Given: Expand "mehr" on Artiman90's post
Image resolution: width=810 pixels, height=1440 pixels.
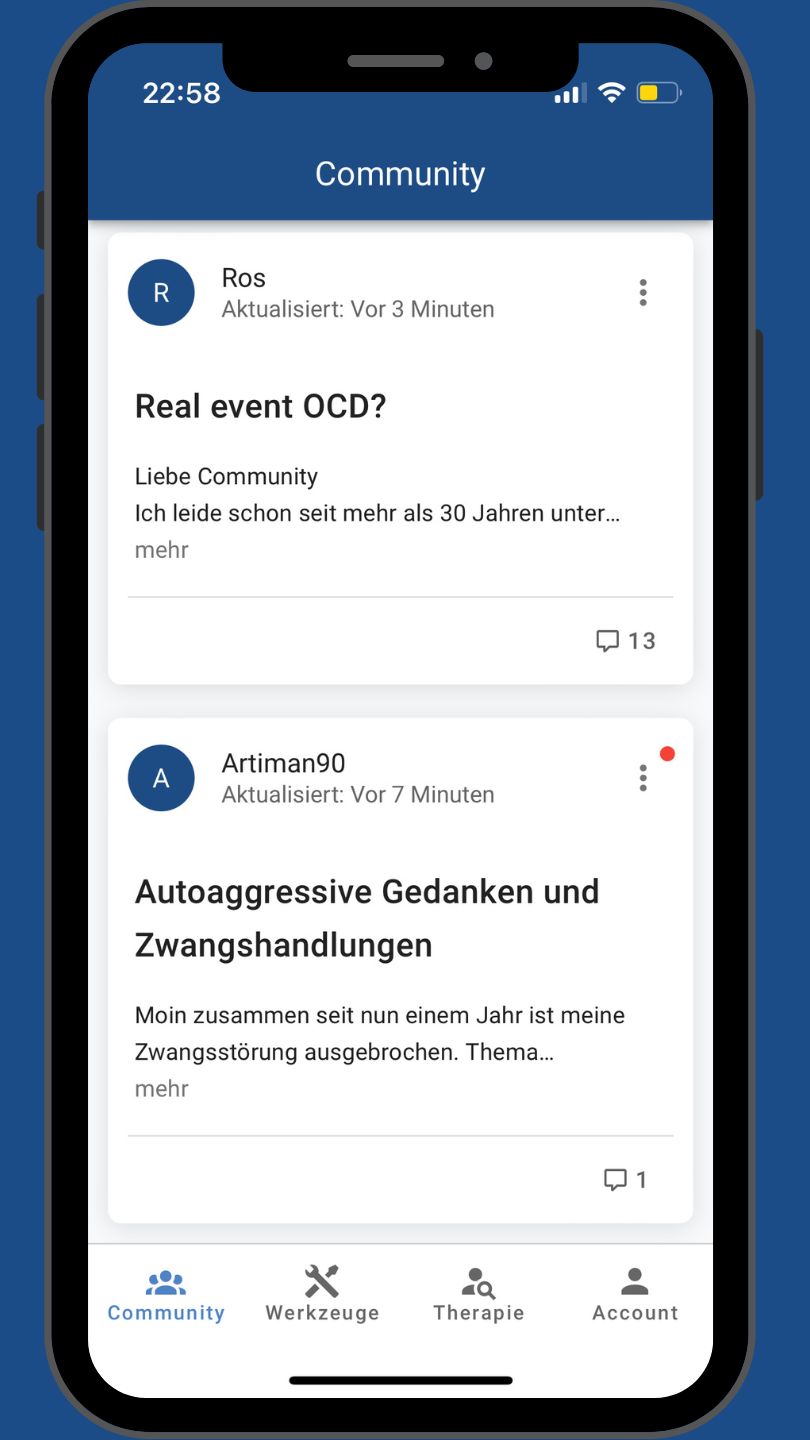Looking at the screenshot, I should 162,1088.
